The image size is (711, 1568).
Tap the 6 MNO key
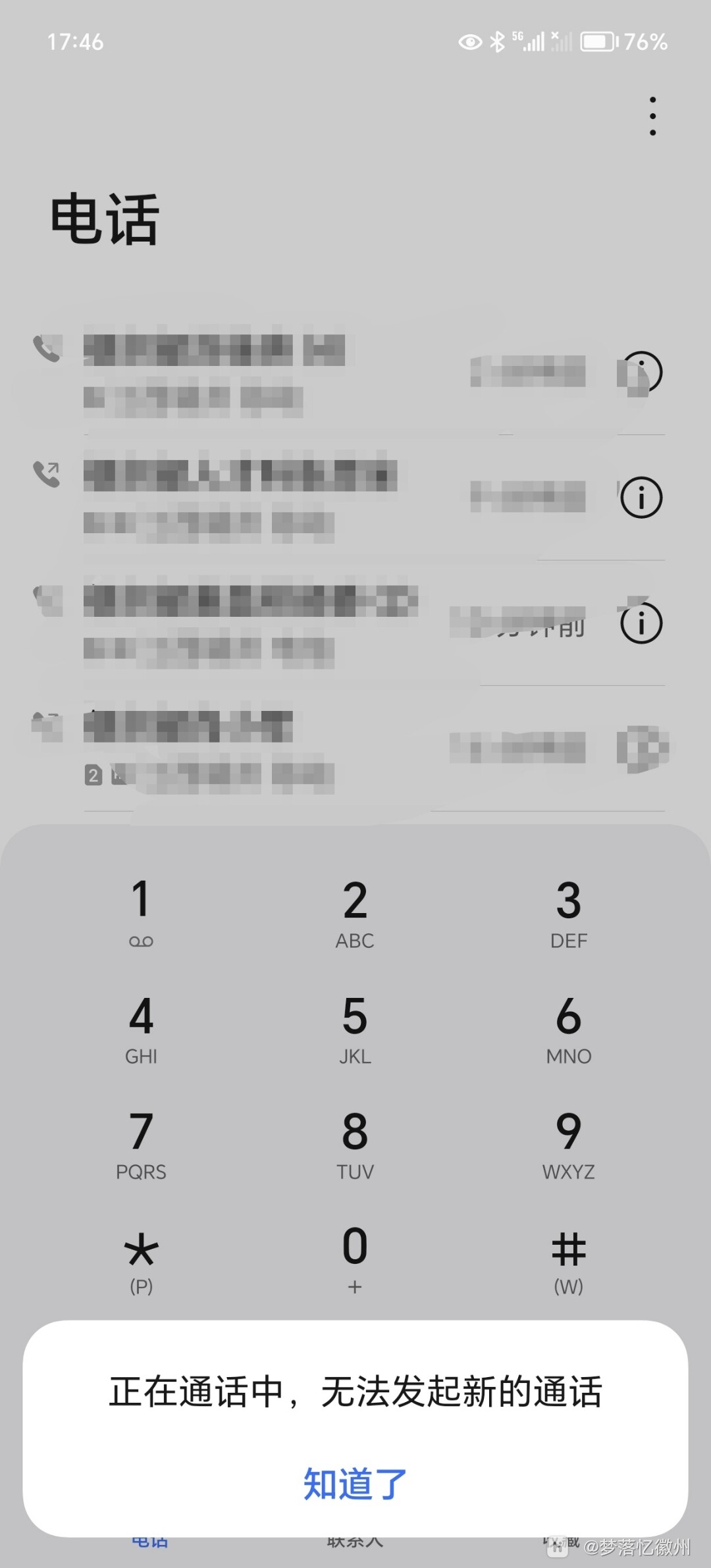[568, 1028]
